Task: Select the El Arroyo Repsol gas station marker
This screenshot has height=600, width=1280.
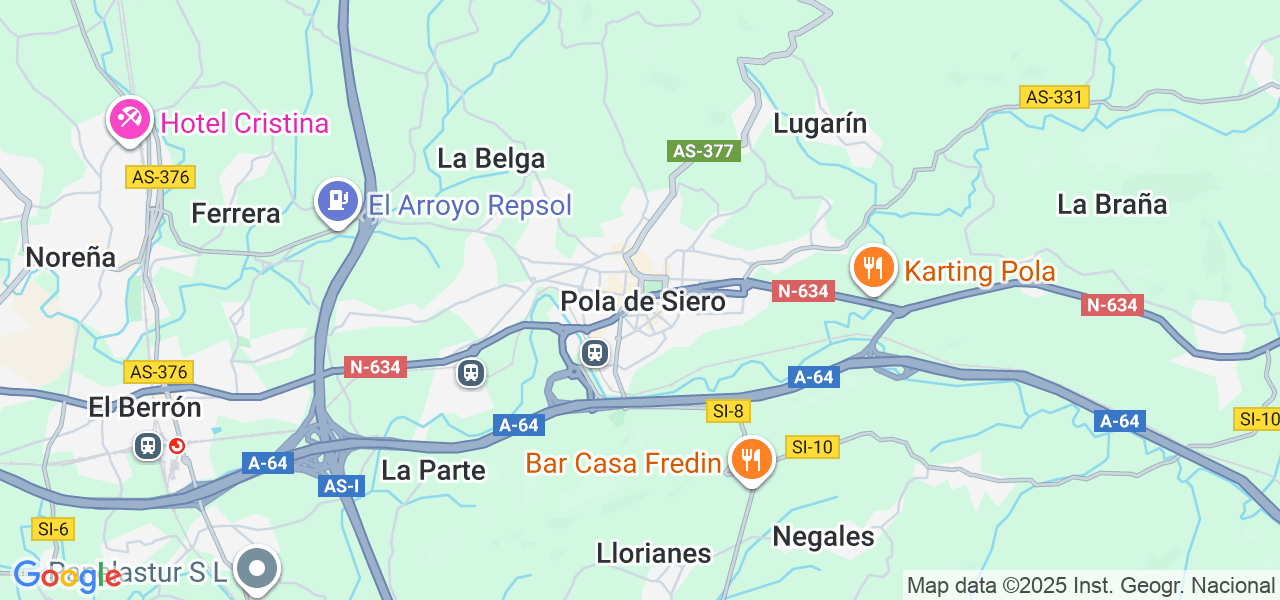Action: click(339, 202)
